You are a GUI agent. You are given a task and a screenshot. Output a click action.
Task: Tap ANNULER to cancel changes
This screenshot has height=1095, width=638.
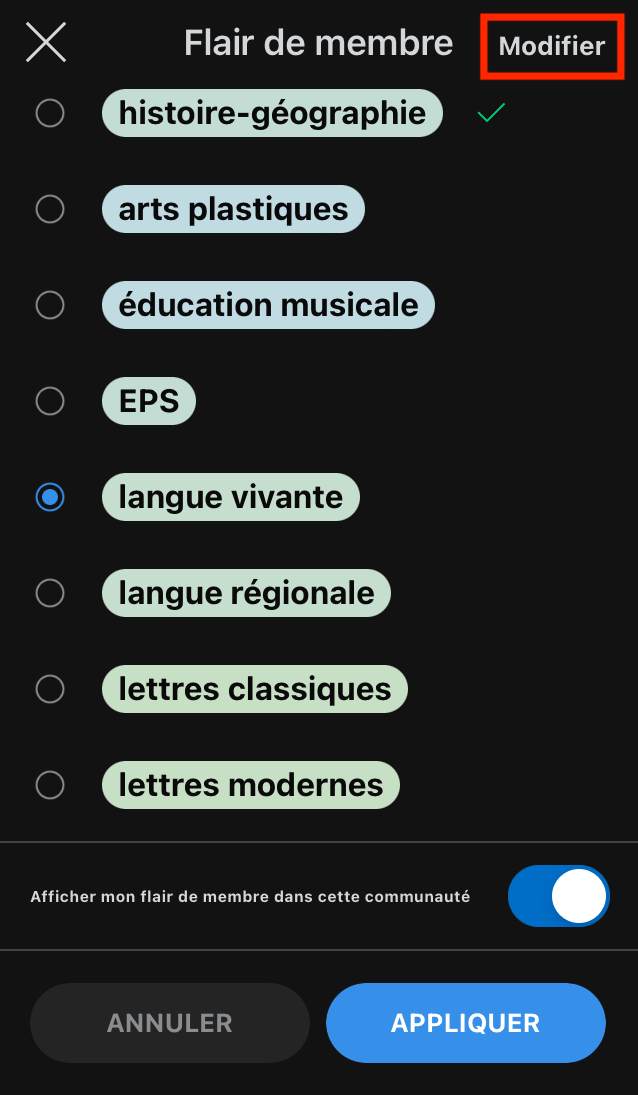(170, 1023)
